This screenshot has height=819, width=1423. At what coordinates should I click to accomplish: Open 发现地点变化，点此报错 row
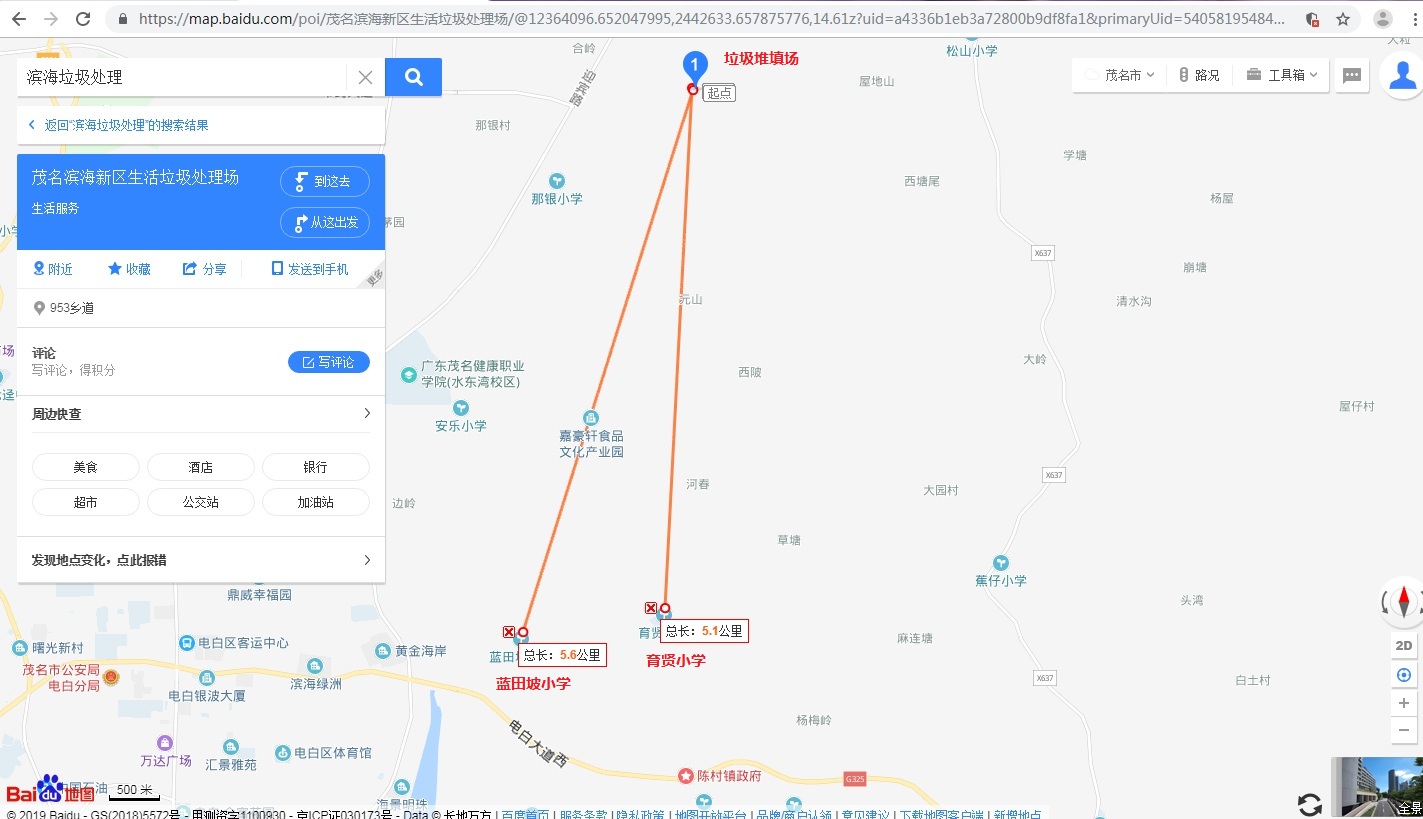[200, 560]
